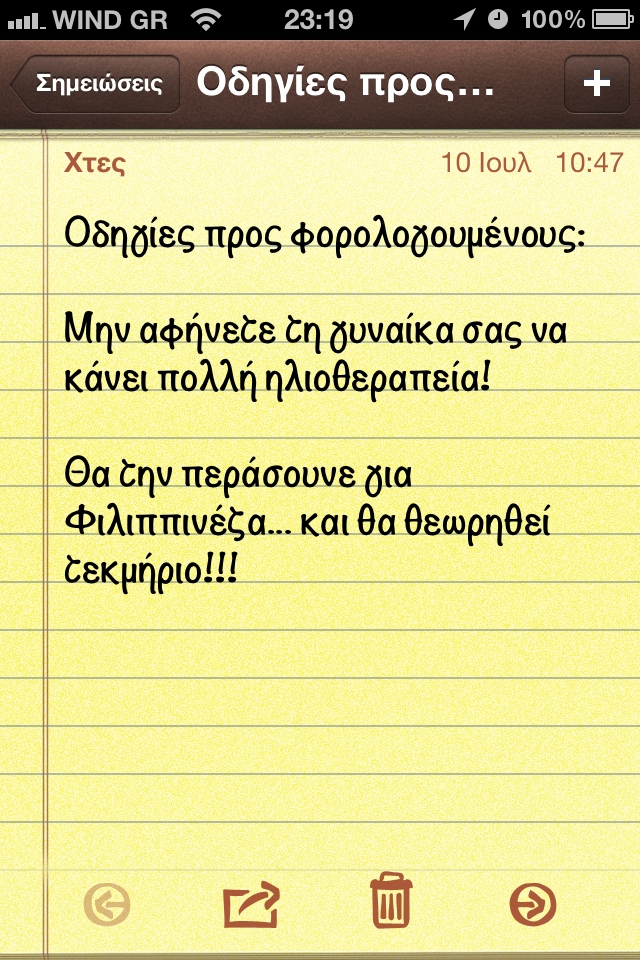The height and width of the screenshot is (960, 640).
Task: Delete this note with the trash icon
Action: pyautogui.click(x=391, y=899)
